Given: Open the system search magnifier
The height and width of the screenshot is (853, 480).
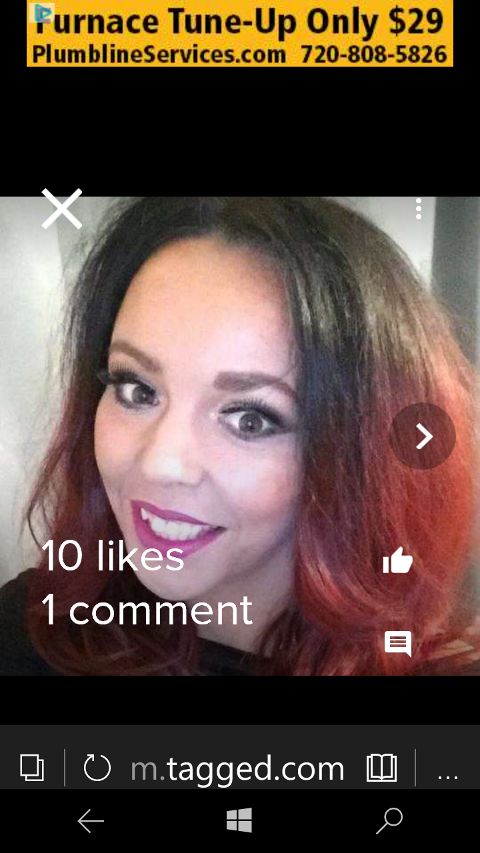Looking at the screenshot, I should point(390,821).
